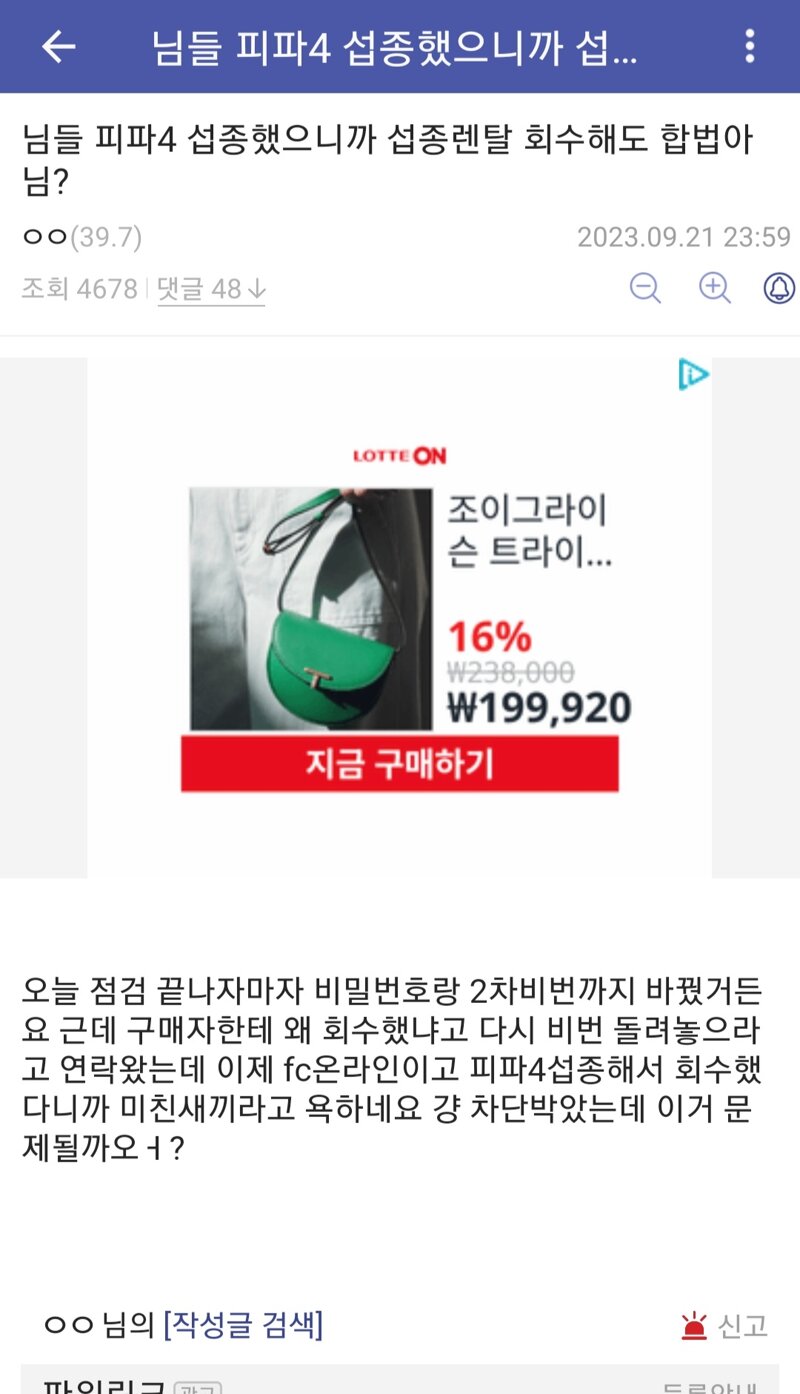Tap the 지금 구매하기 buy now button
Viewport: 800px width, 1394px height.
399,764
